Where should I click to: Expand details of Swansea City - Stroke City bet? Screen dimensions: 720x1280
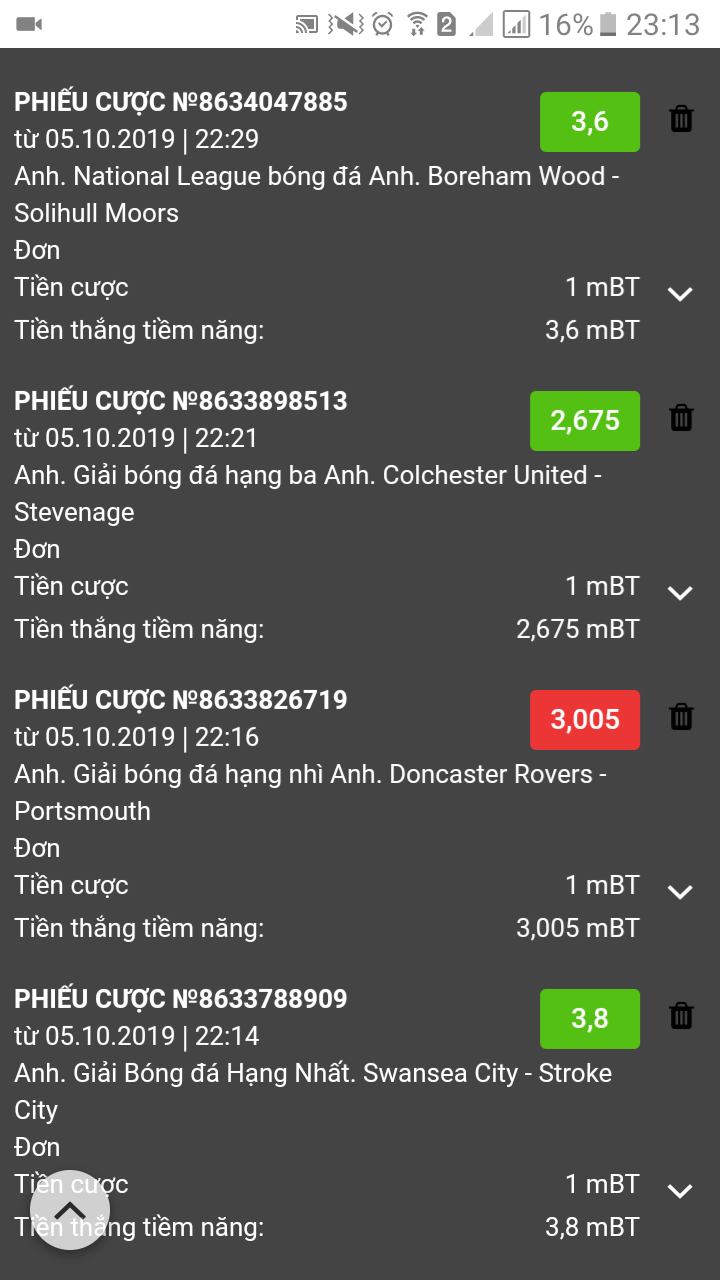[680, 1191]
